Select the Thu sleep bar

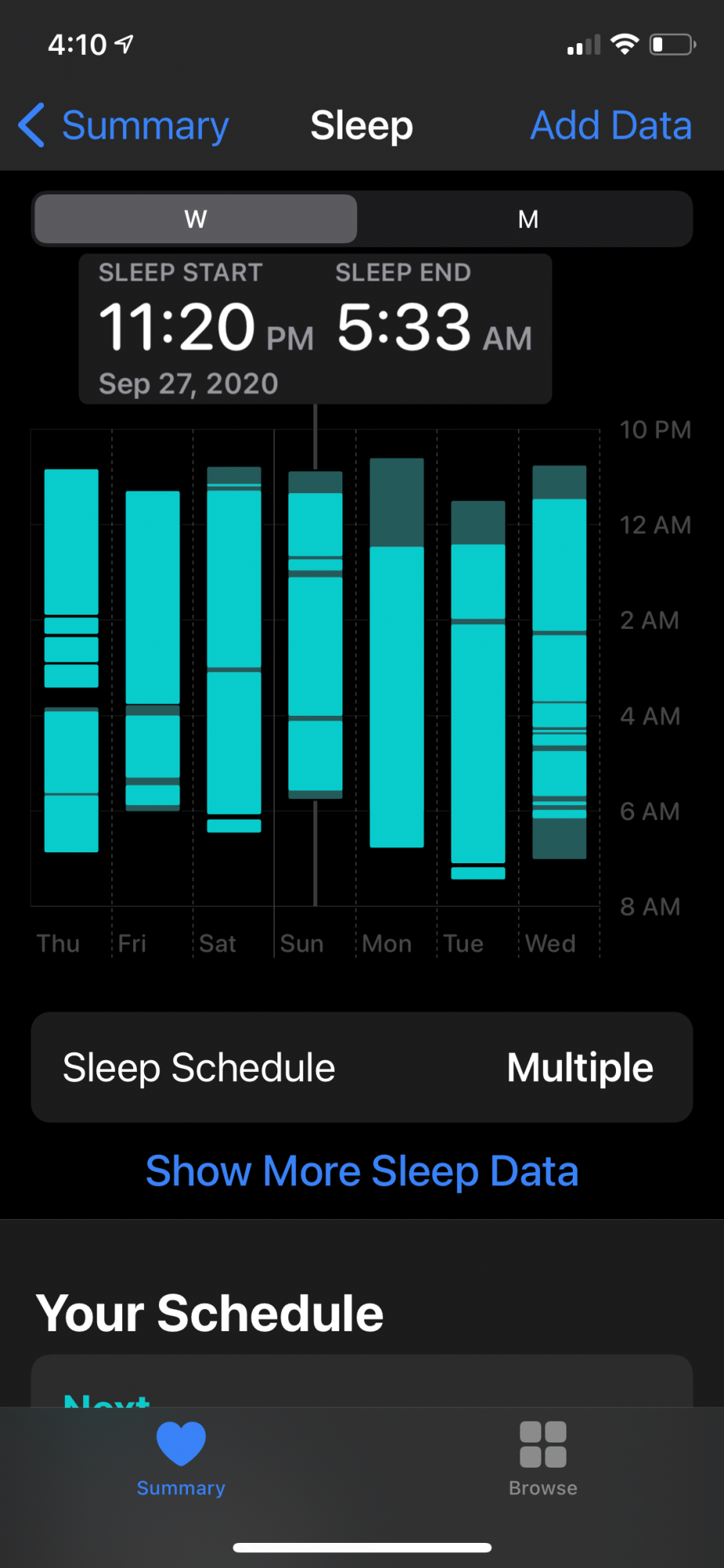click(x=71, y=661)
